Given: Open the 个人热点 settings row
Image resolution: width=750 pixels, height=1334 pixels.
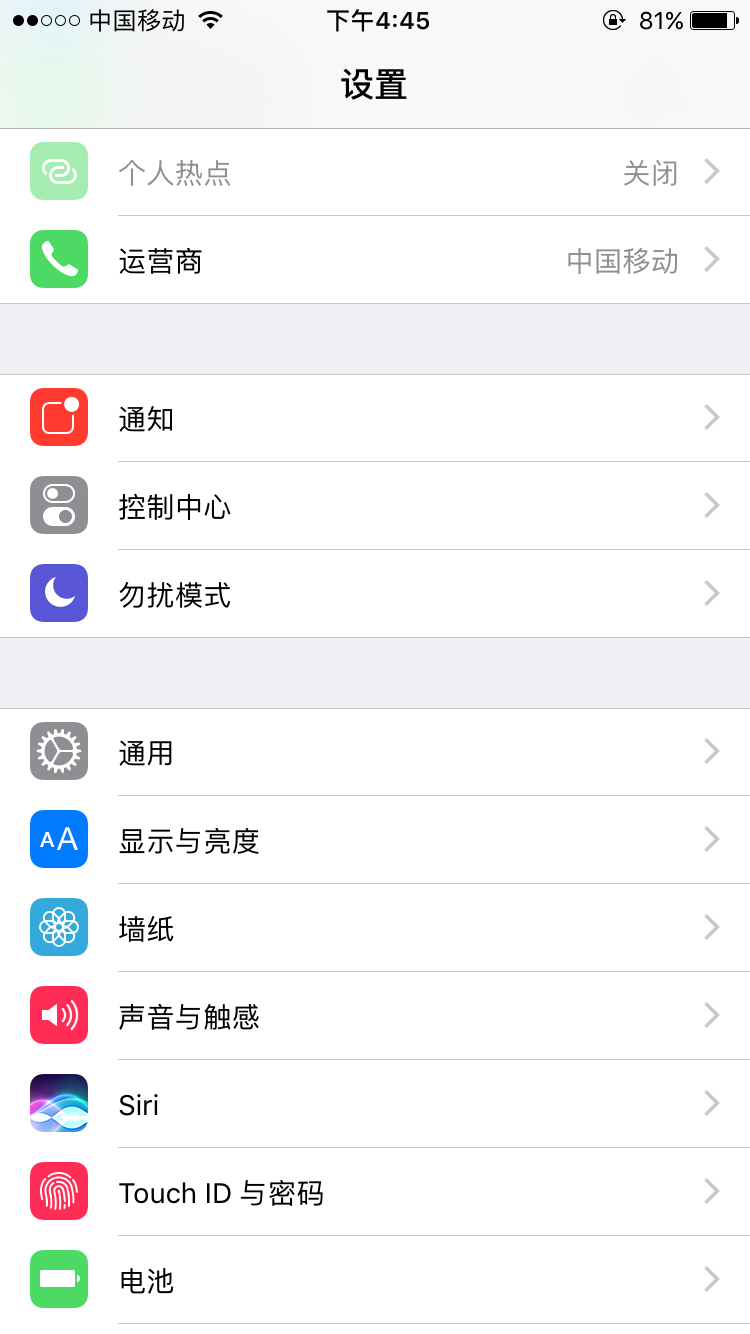Looking at the screenshot, I should pyautogui.click(x=375, y=172).
